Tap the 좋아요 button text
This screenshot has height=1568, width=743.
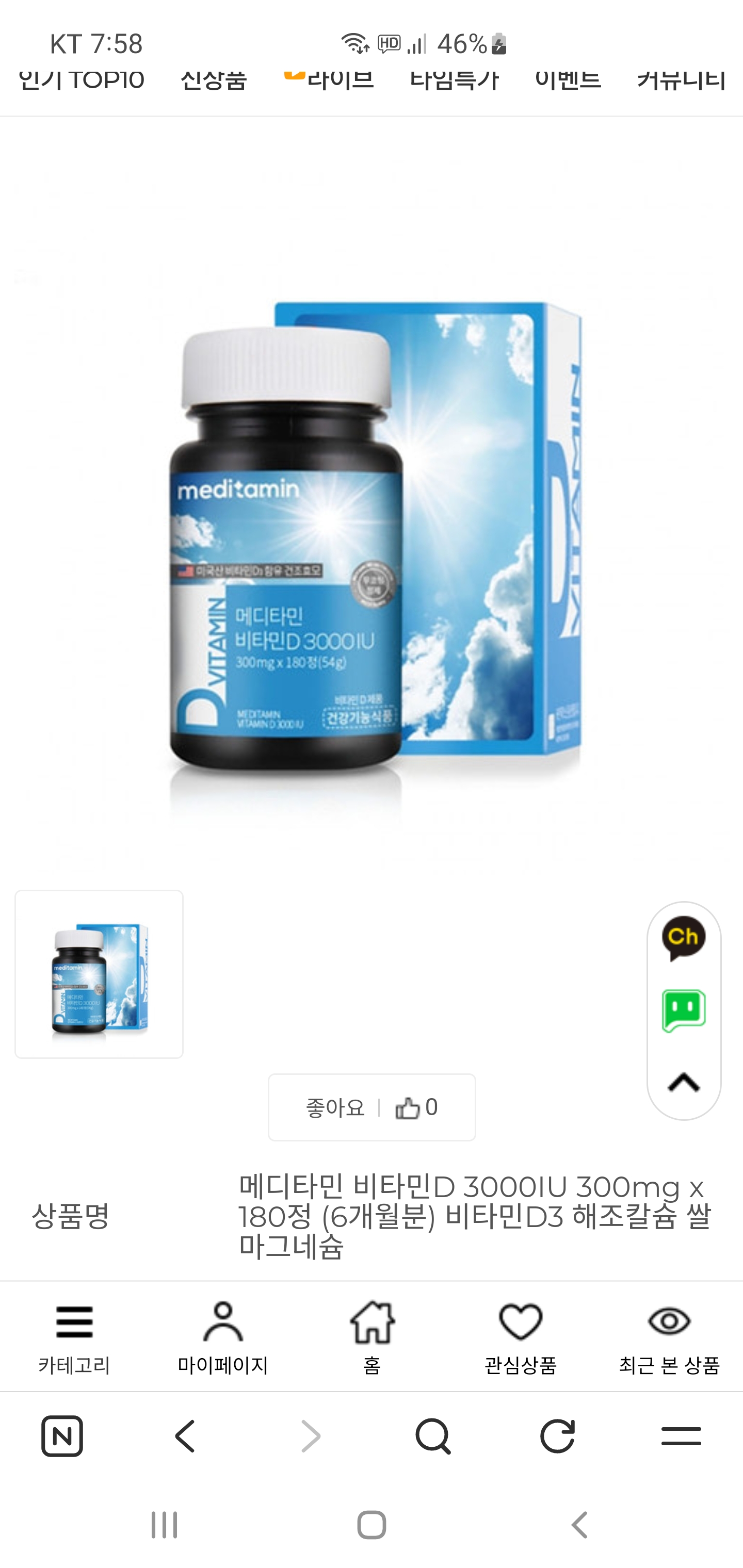pos(334,1107)
